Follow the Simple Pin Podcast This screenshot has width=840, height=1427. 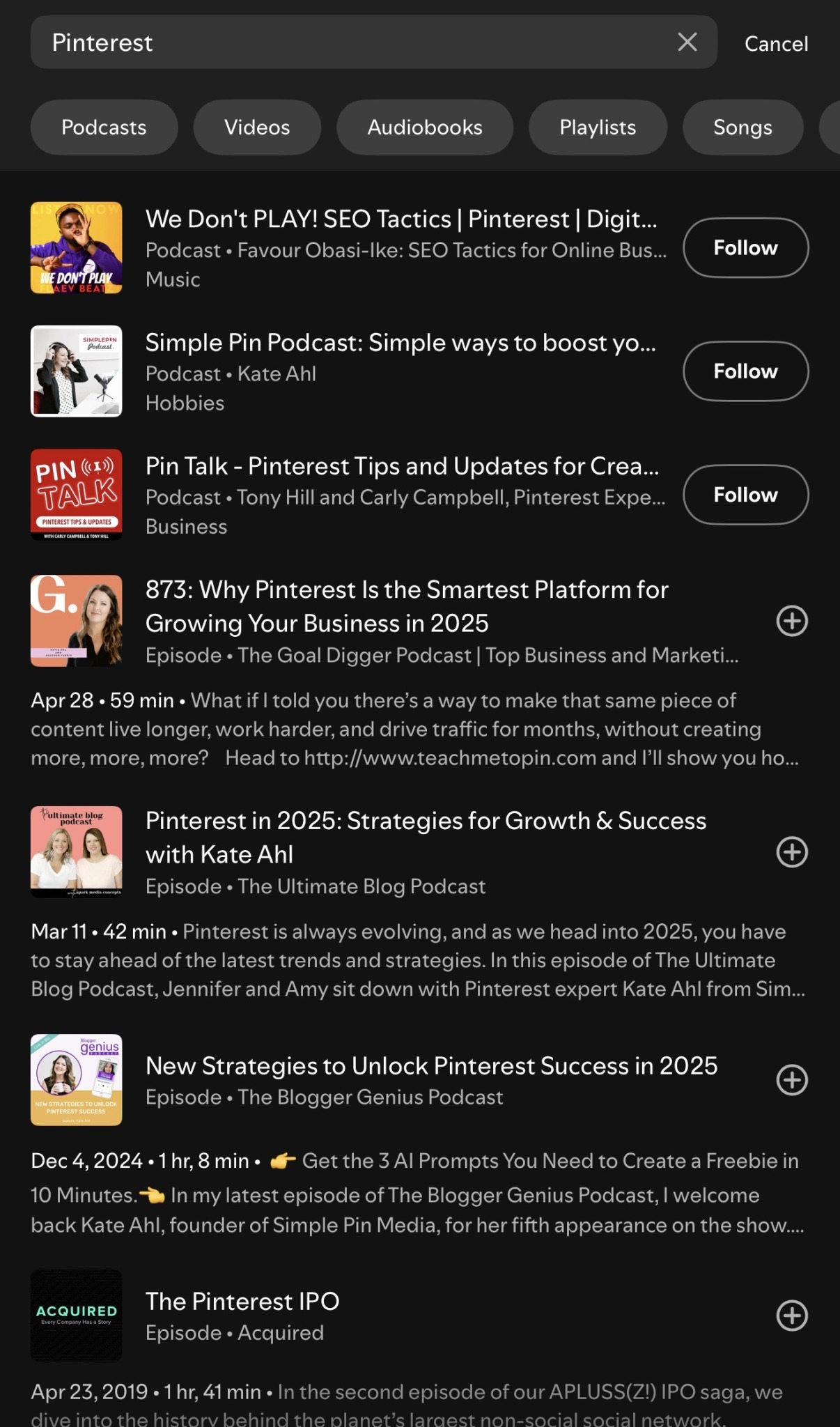click(x=745, y=371)
